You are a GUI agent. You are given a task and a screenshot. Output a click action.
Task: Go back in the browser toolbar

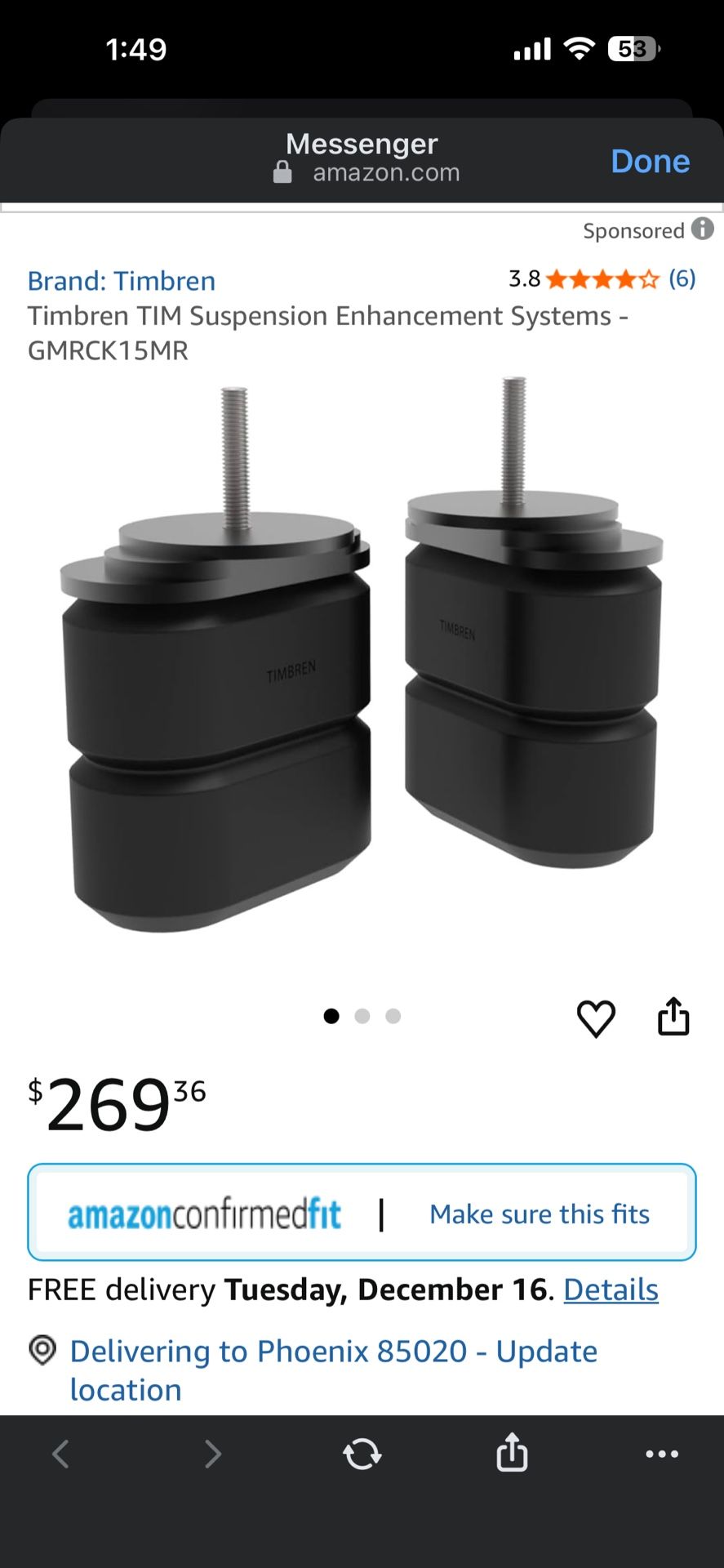(x=60, y=1454)
